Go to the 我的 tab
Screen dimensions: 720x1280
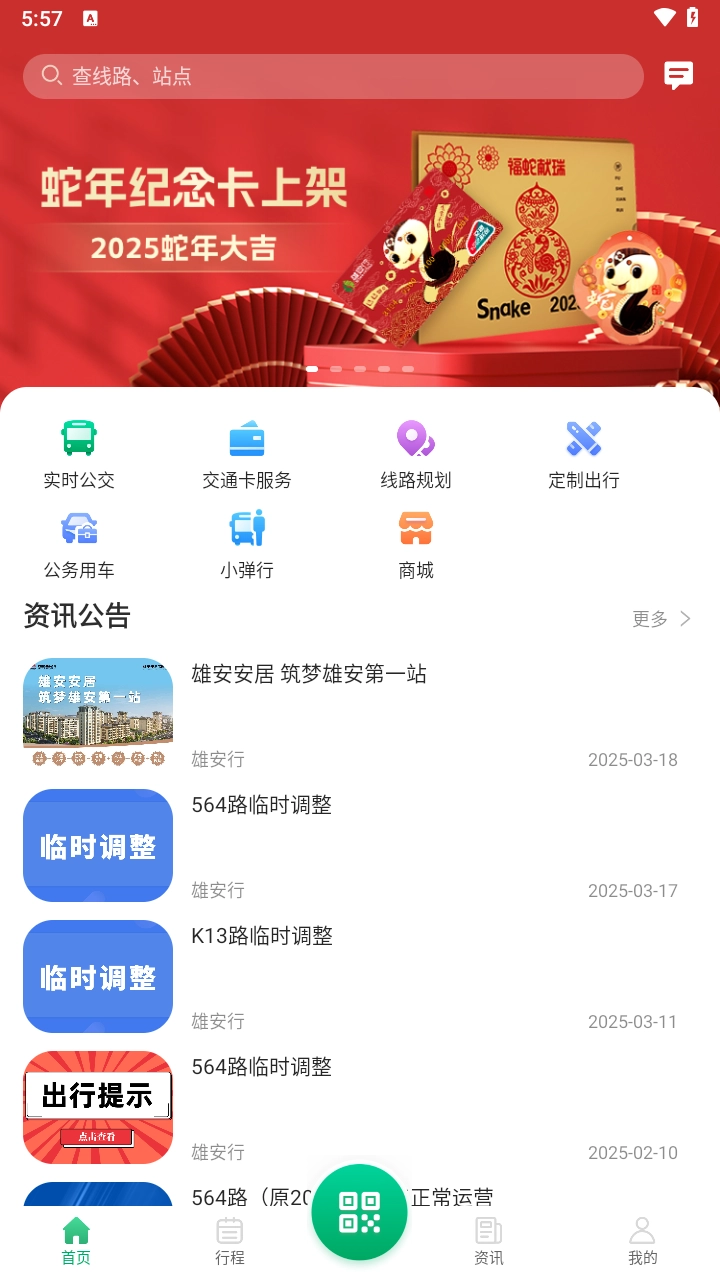coord(642,1241)
